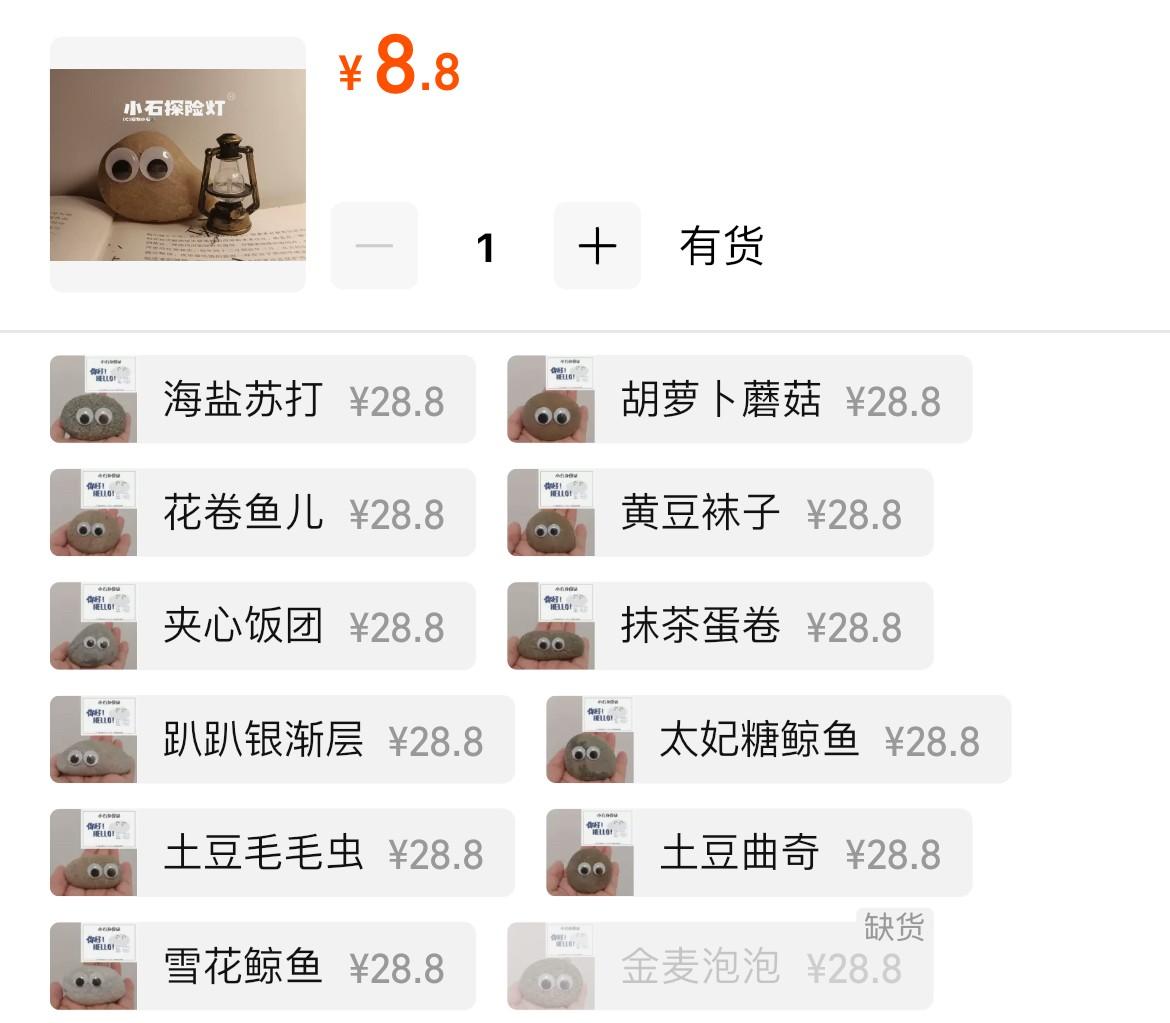
Task: Choose the 土豆毛毛虫 option
Action: 282,853
